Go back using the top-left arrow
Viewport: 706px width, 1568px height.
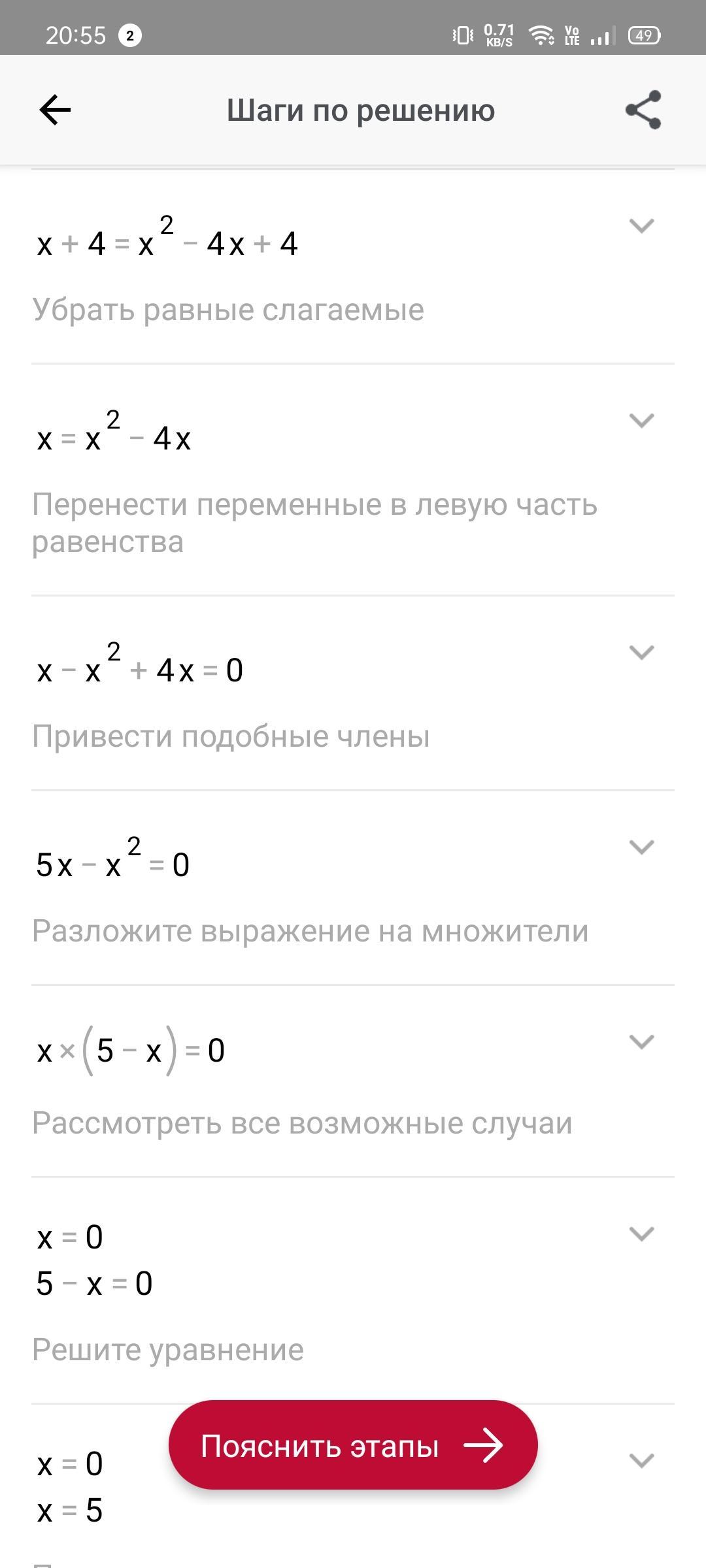[x=55, y=110]
